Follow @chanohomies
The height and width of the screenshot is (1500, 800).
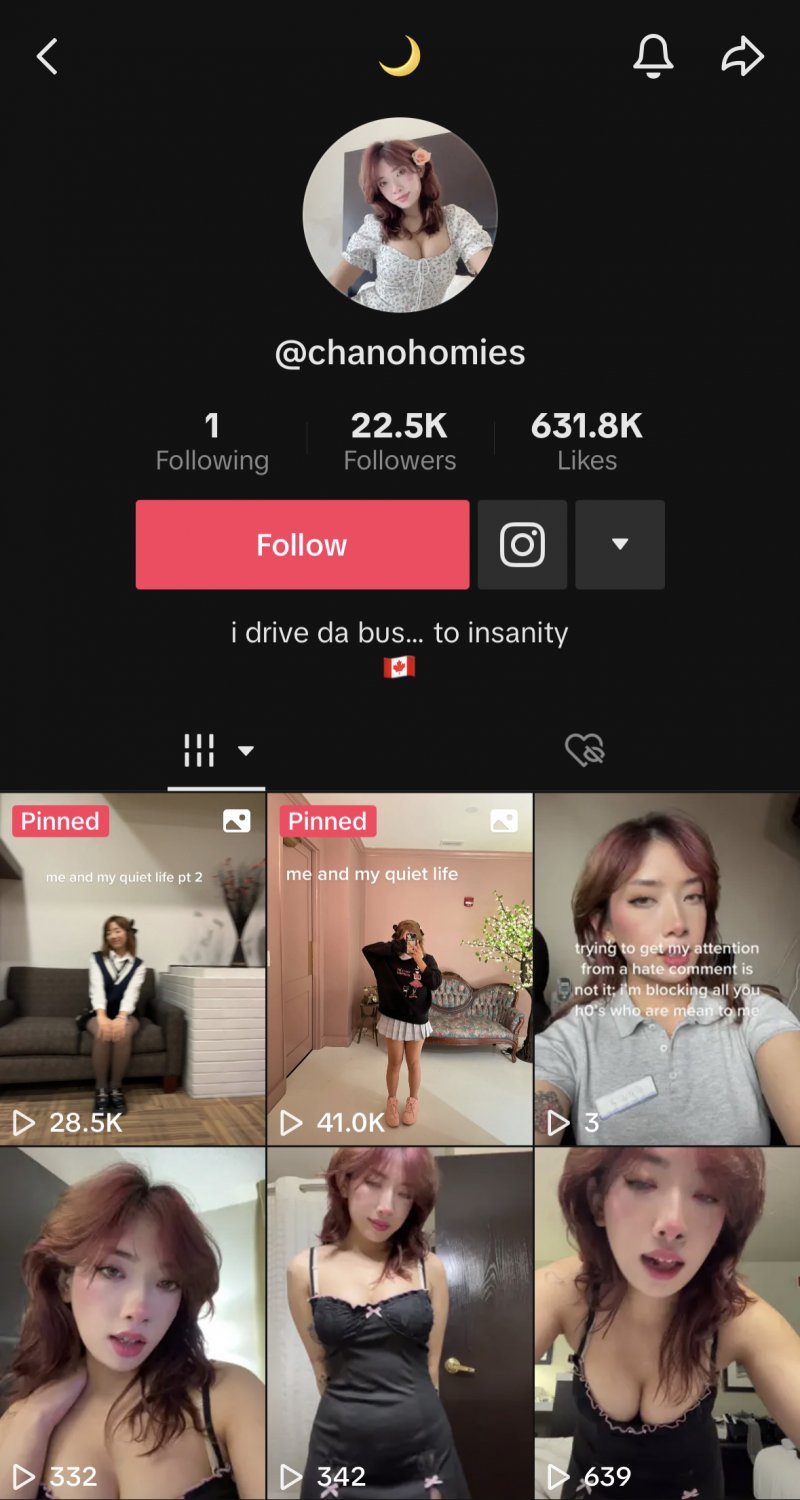tap(302, 545)
